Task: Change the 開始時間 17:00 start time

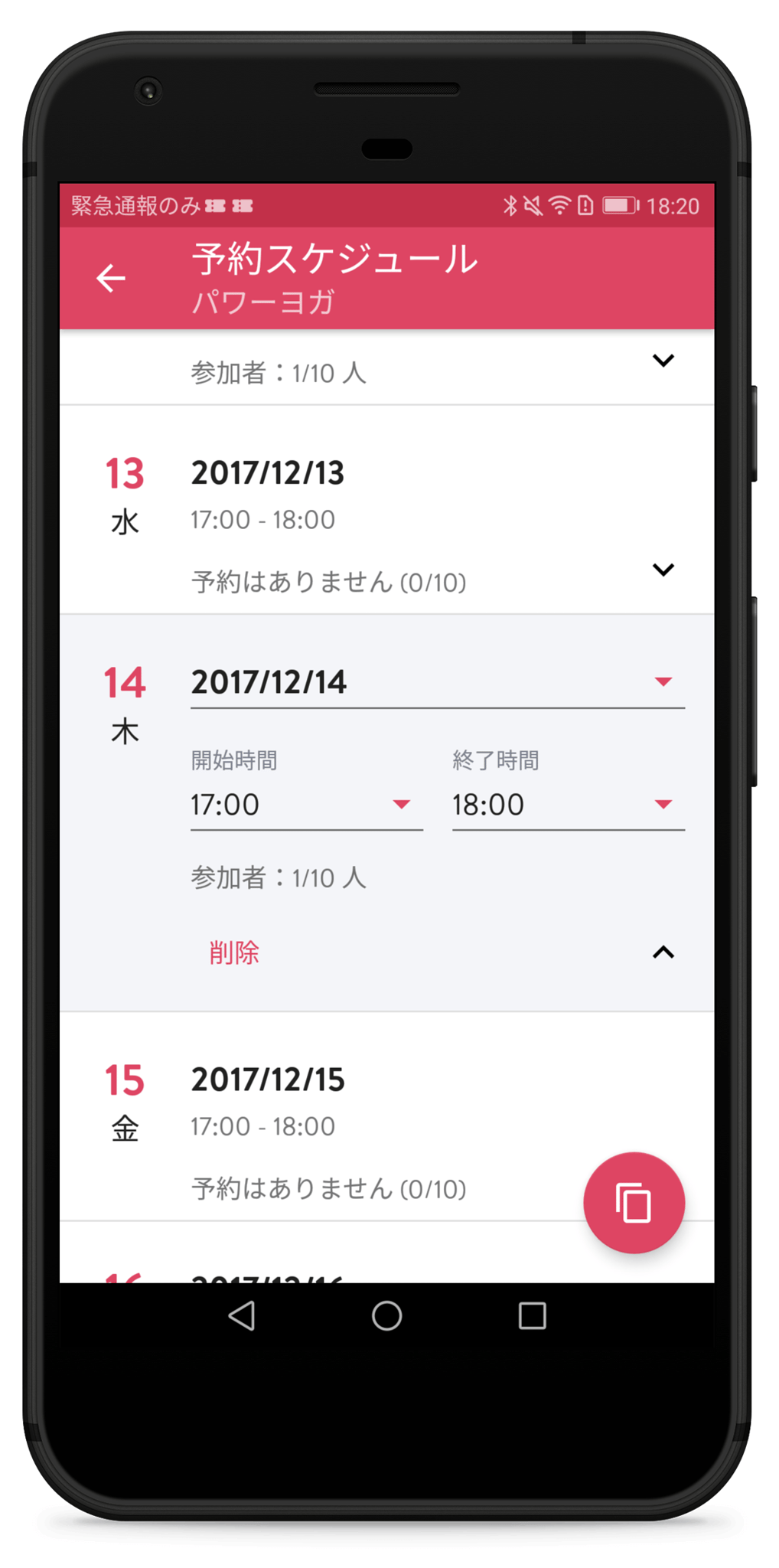Action: point(306,805)
